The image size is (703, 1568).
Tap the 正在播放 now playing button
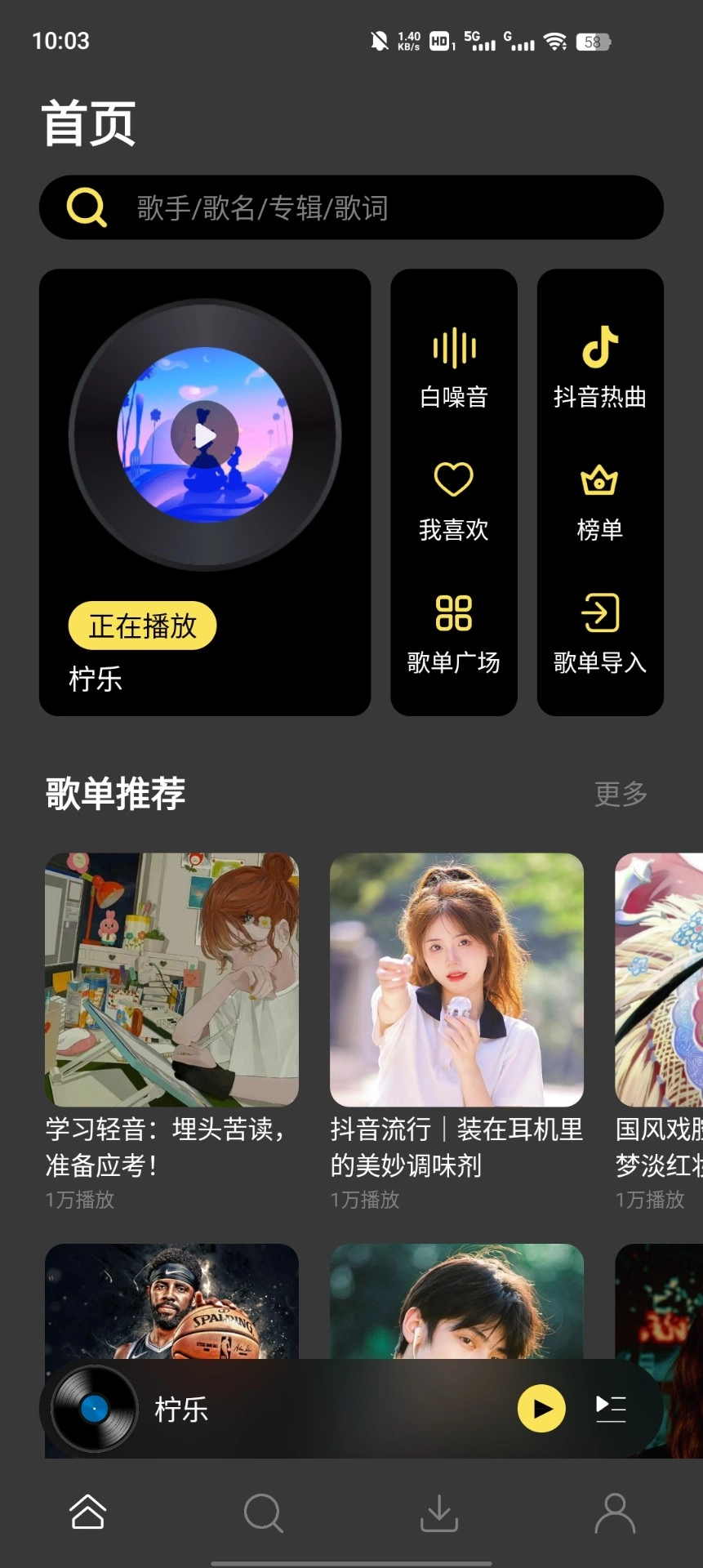141,626
